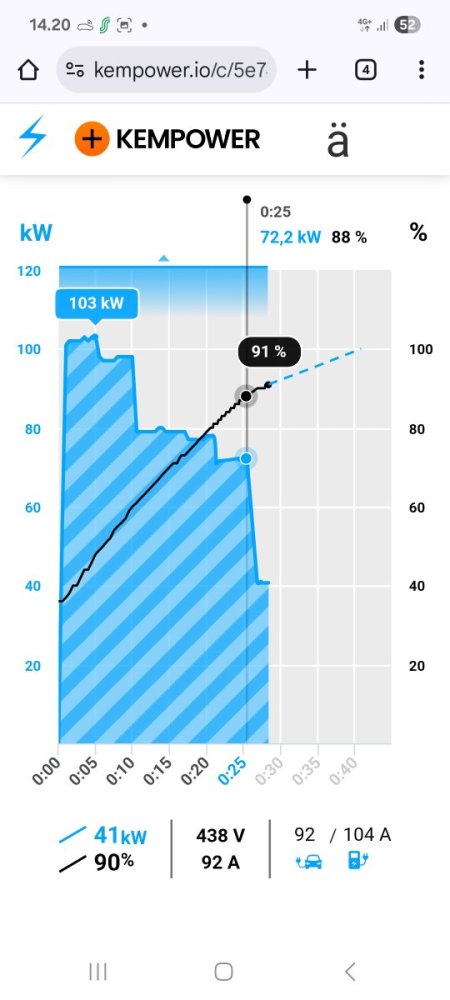The image size is (450, 1000).
Task: Tap the lightning bolt icon beside Kempower
Action: [x=32, y=136]
